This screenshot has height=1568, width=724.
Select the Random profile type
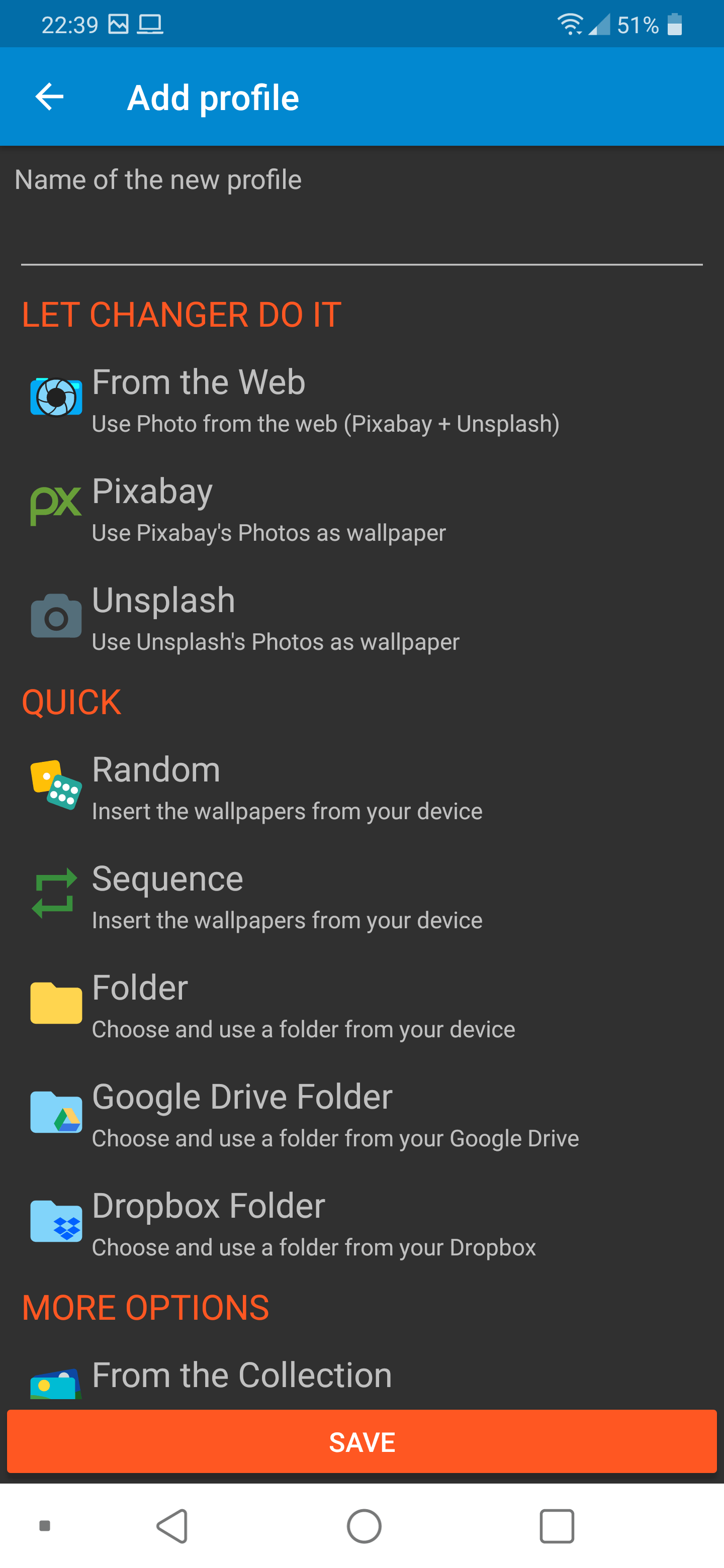pos(361,788)
